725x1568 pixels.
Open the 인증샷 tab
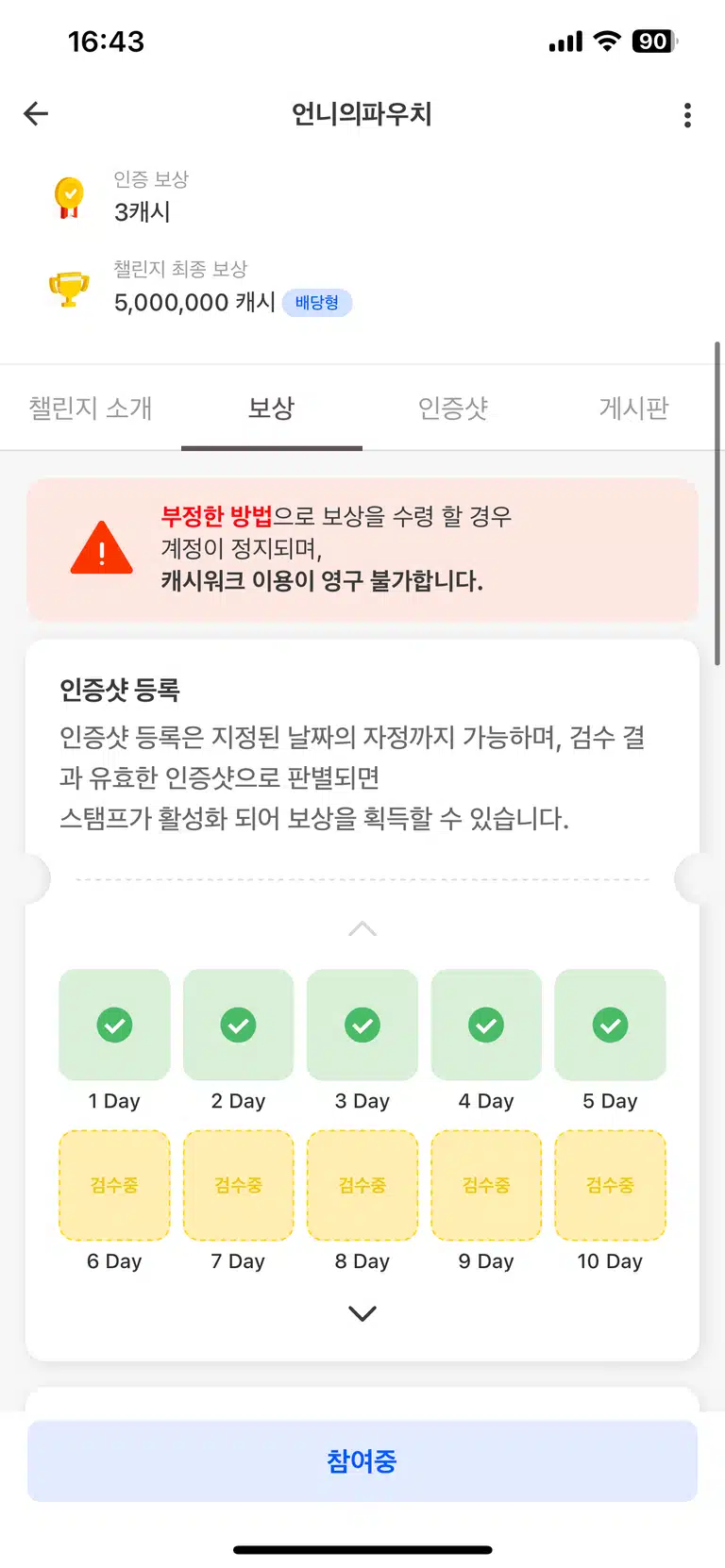pyautogui.click(x=453, y=408)
